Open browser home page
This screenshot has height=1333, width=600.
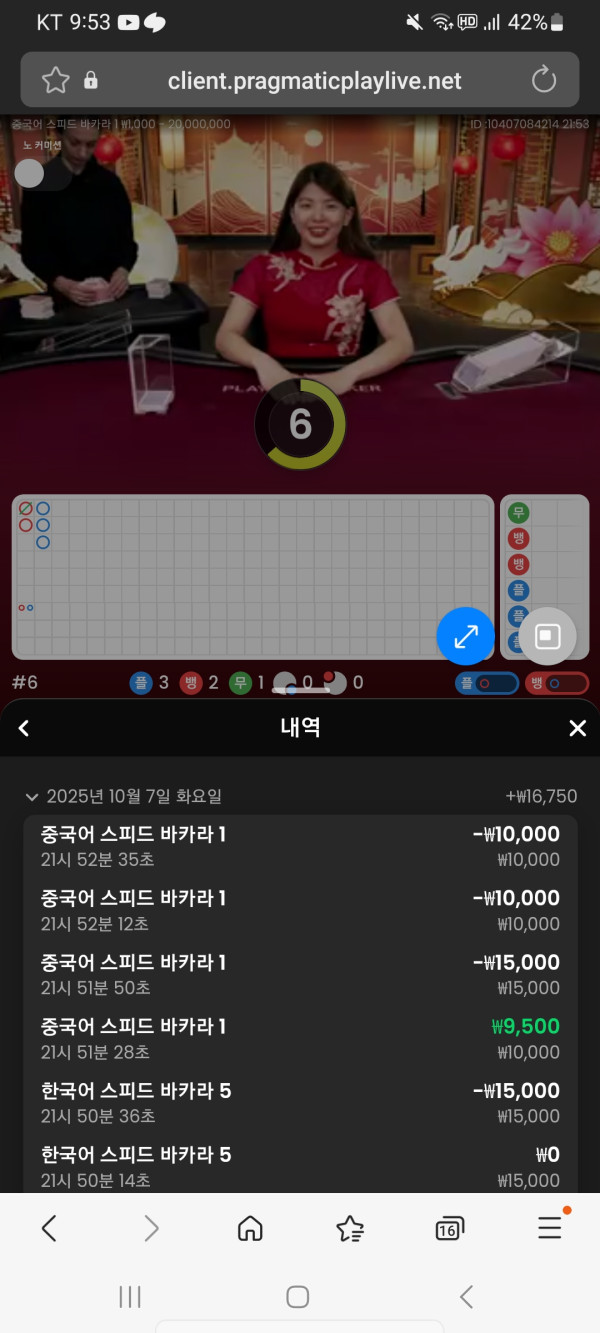pos(250,1228)
